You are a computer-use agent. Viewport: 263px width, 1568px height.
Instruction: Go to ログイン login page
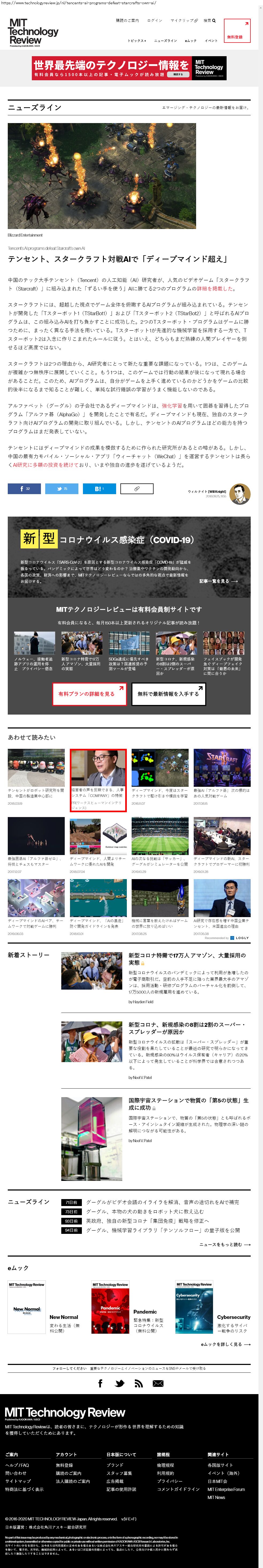tap(155, 21)
